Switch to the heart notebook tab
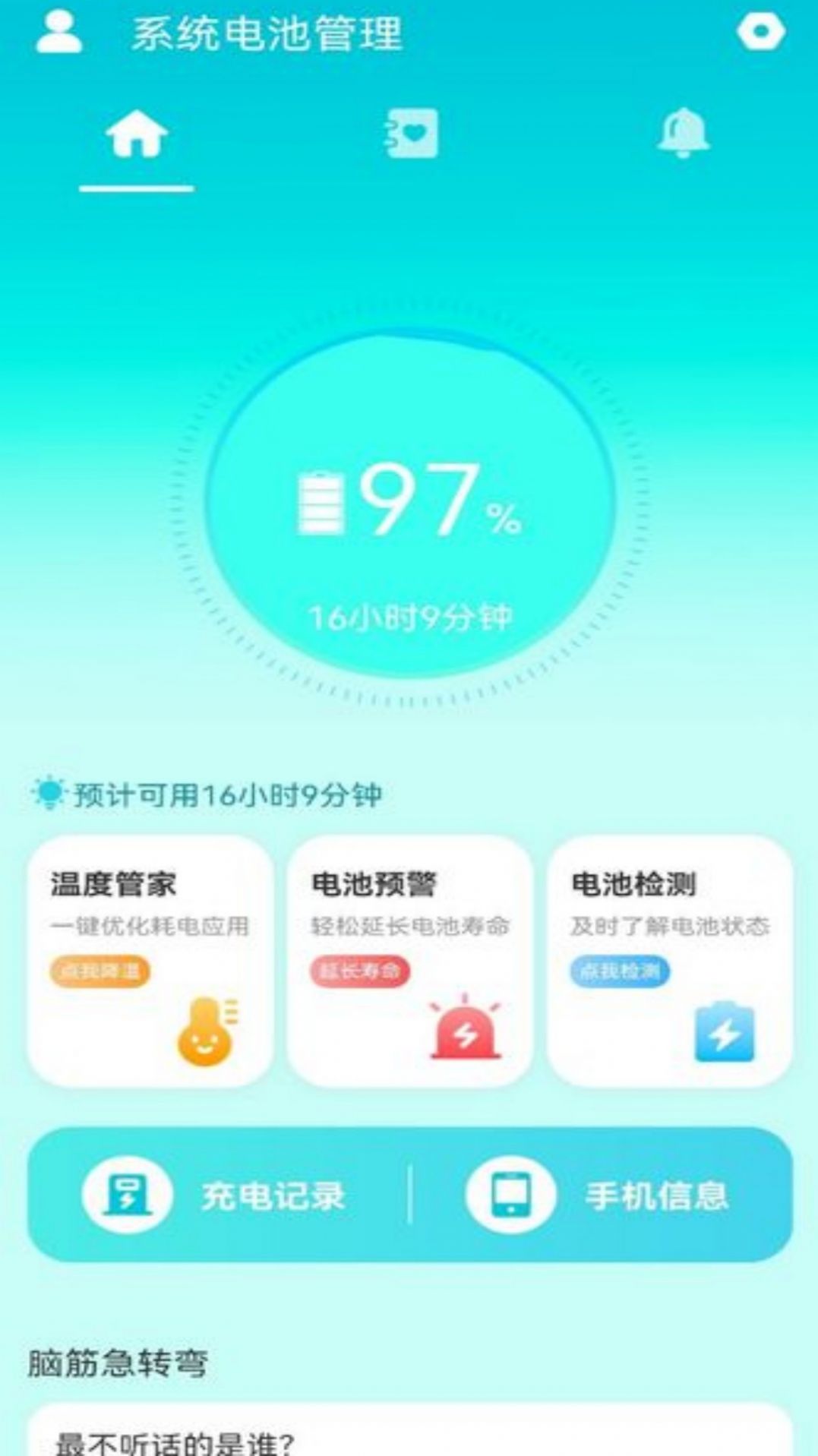This screenshot has height=1456, width=818. [x=411, y=134]
